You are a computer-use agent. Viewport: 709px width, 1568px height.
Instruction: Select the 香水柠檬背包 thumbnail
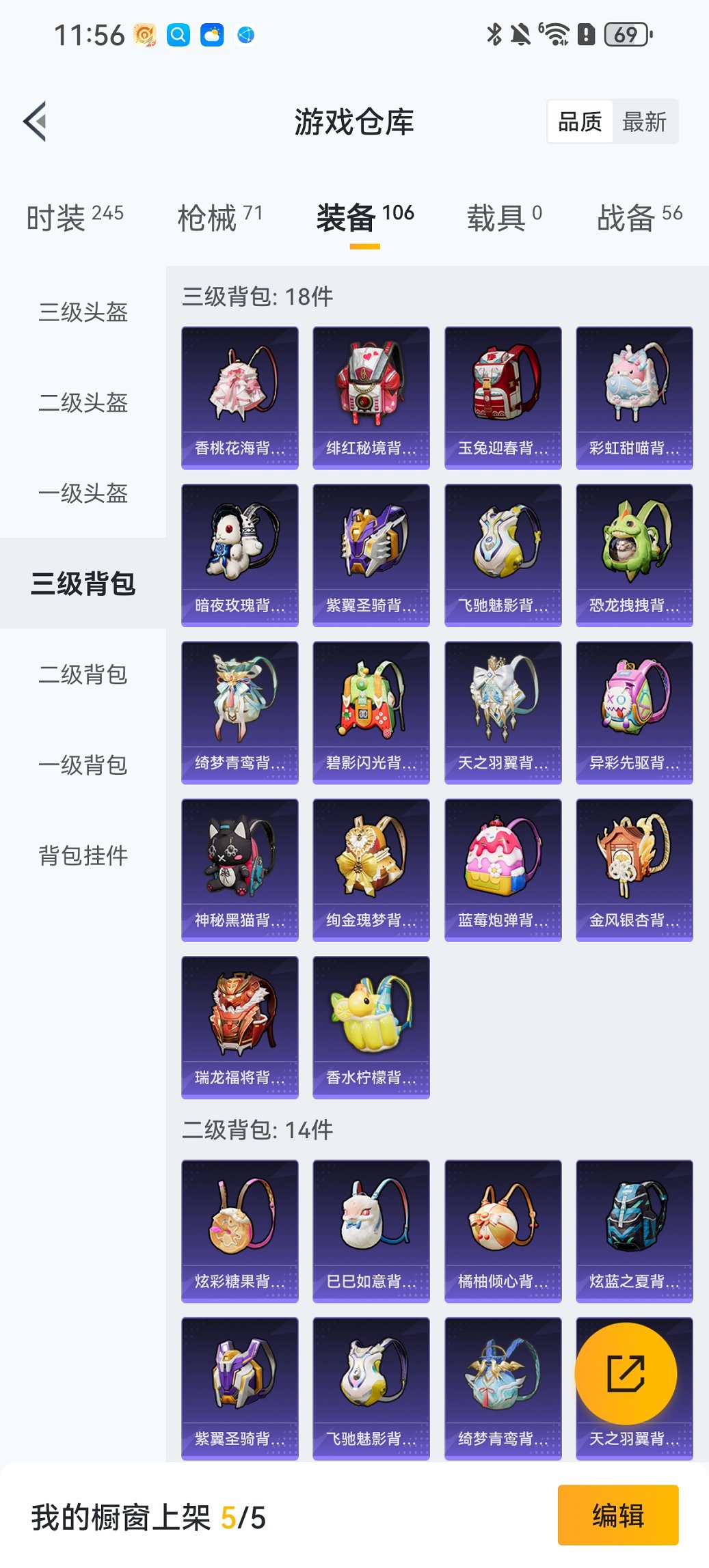point(371,1026)
